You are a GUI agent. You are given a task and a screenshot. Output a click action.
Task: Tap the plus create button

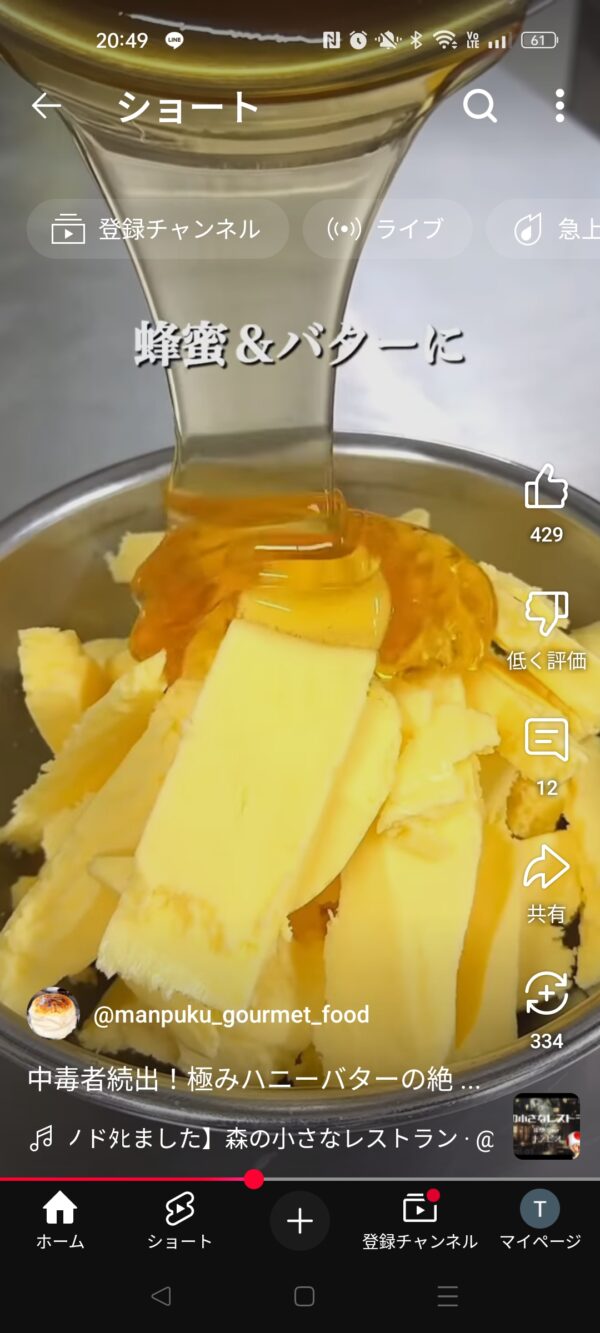tap(300, 1221)
